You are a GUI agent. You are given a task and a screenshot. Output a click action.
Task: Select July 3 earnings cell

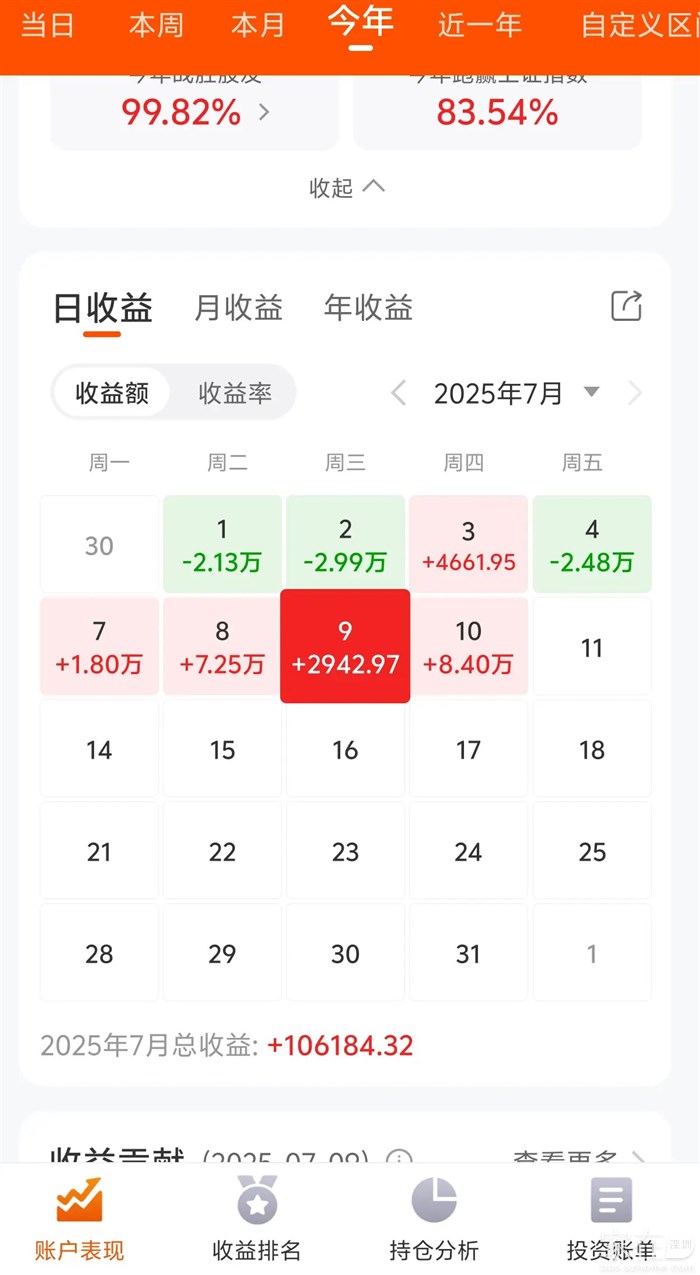click(468, 545)
